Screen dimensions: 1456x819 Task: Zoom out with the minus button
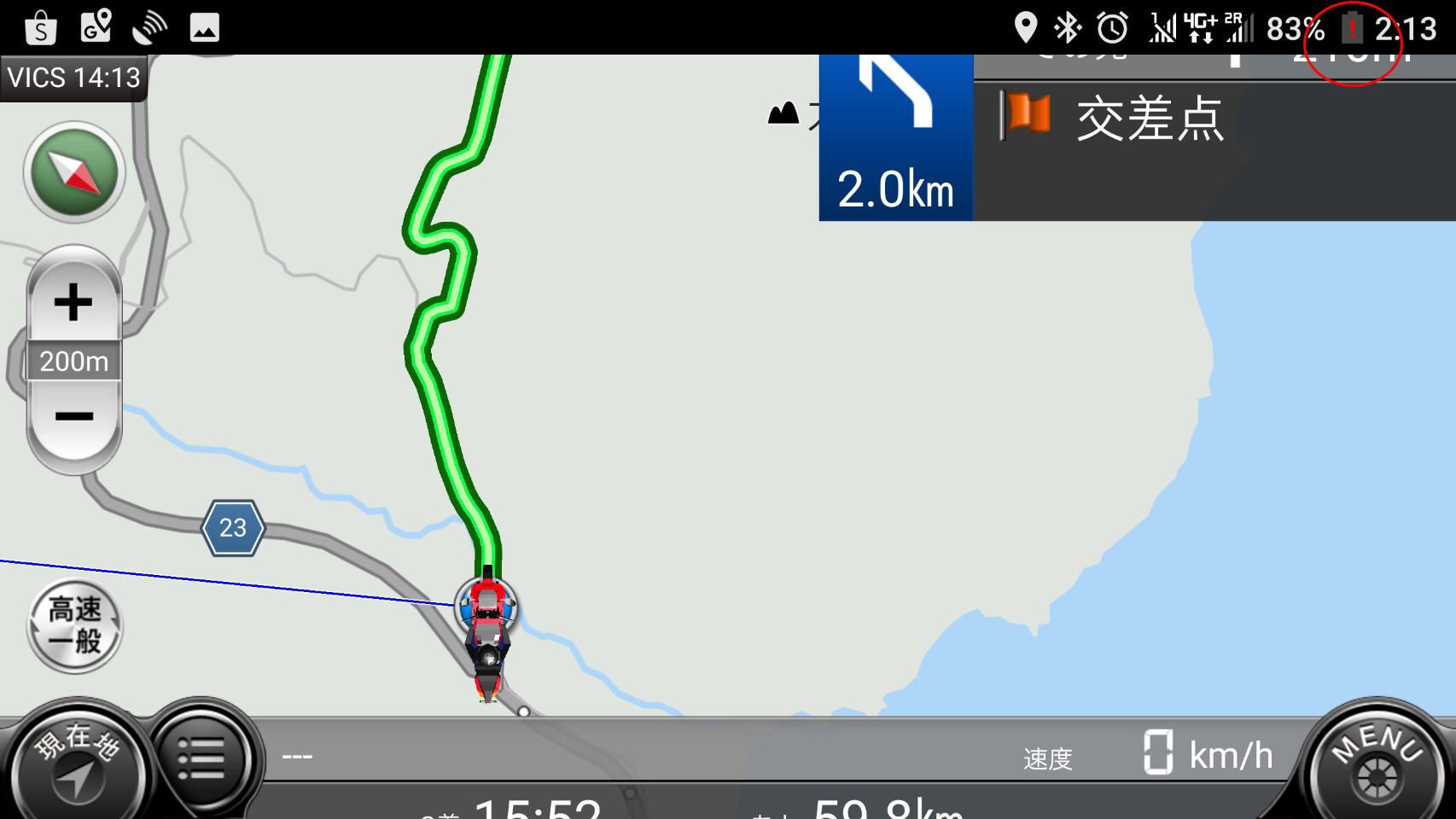coord(73,417)
